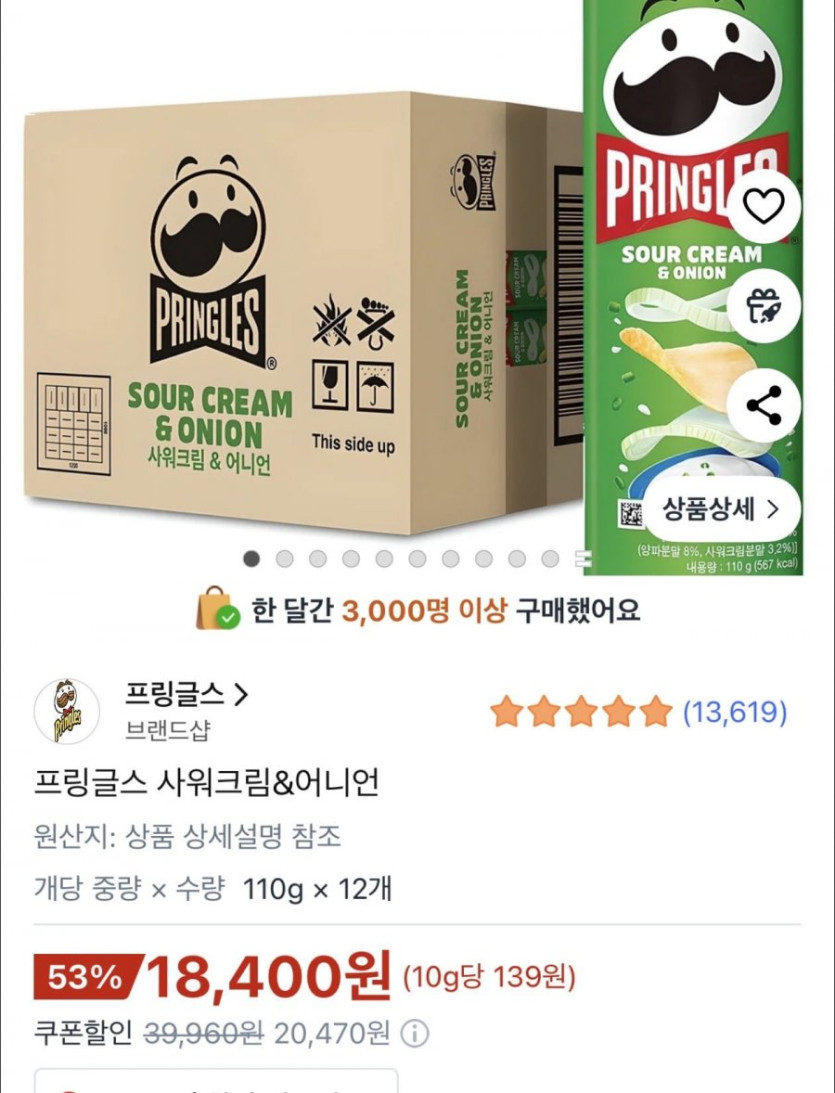The image size is (835, 1093).
Task: Show coupon discount info icon
Action: tap(417, 1032)
